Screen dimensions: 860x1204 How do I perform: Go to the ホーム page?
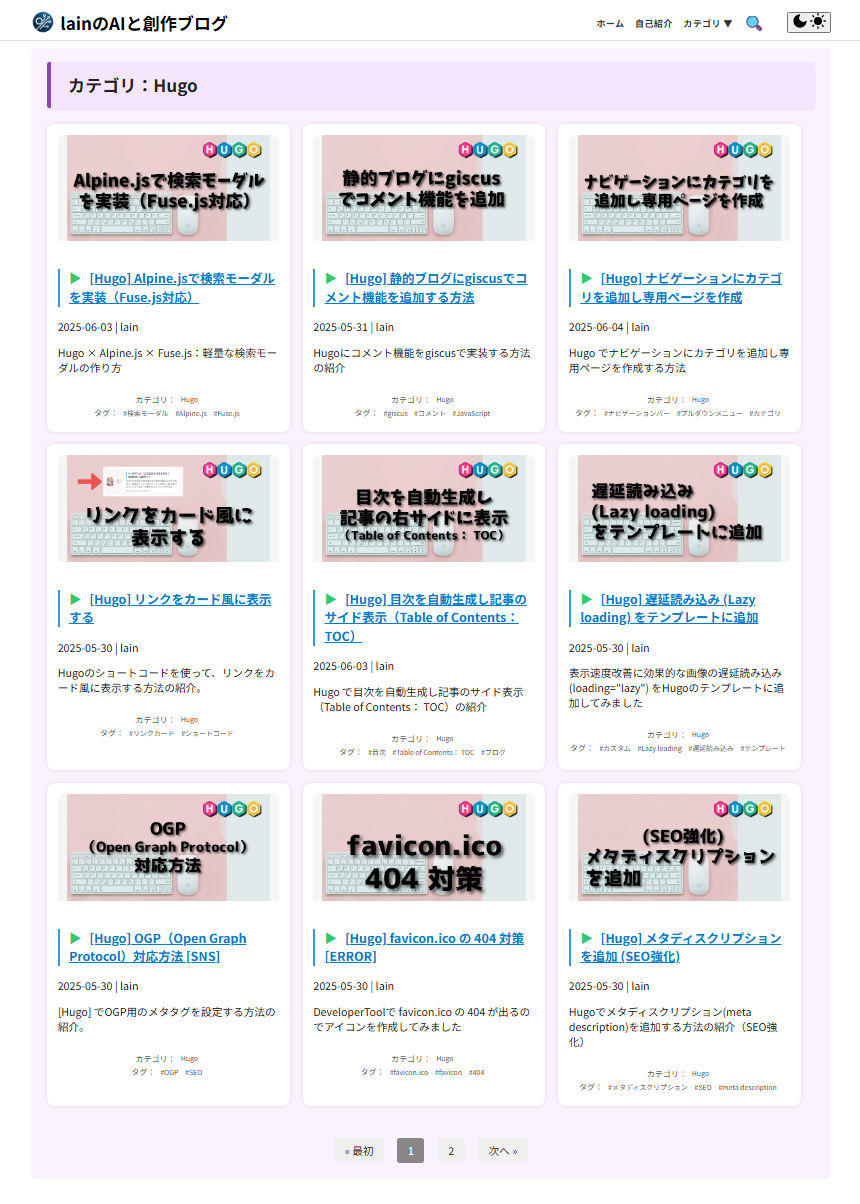tap(610, 23)
